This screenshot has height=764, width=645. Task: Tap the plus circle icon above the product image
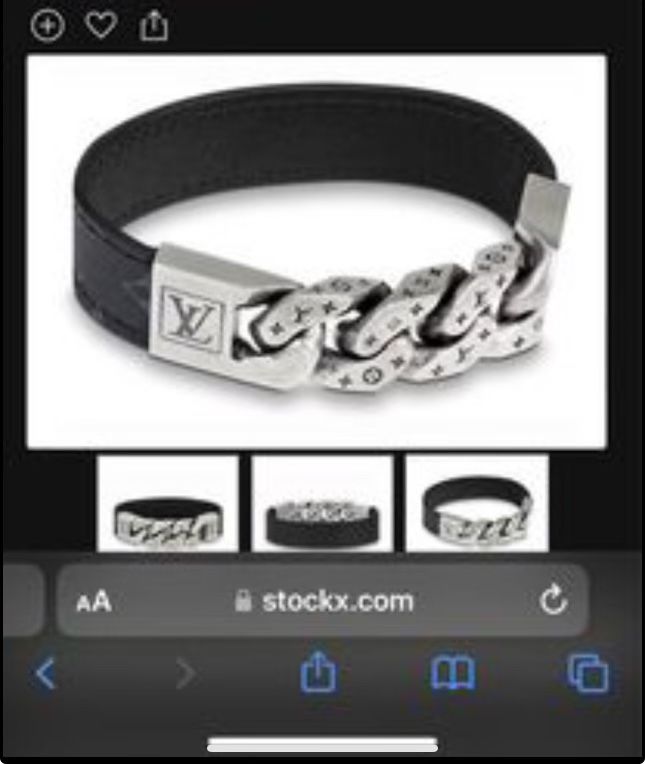(x=47, y=25)
